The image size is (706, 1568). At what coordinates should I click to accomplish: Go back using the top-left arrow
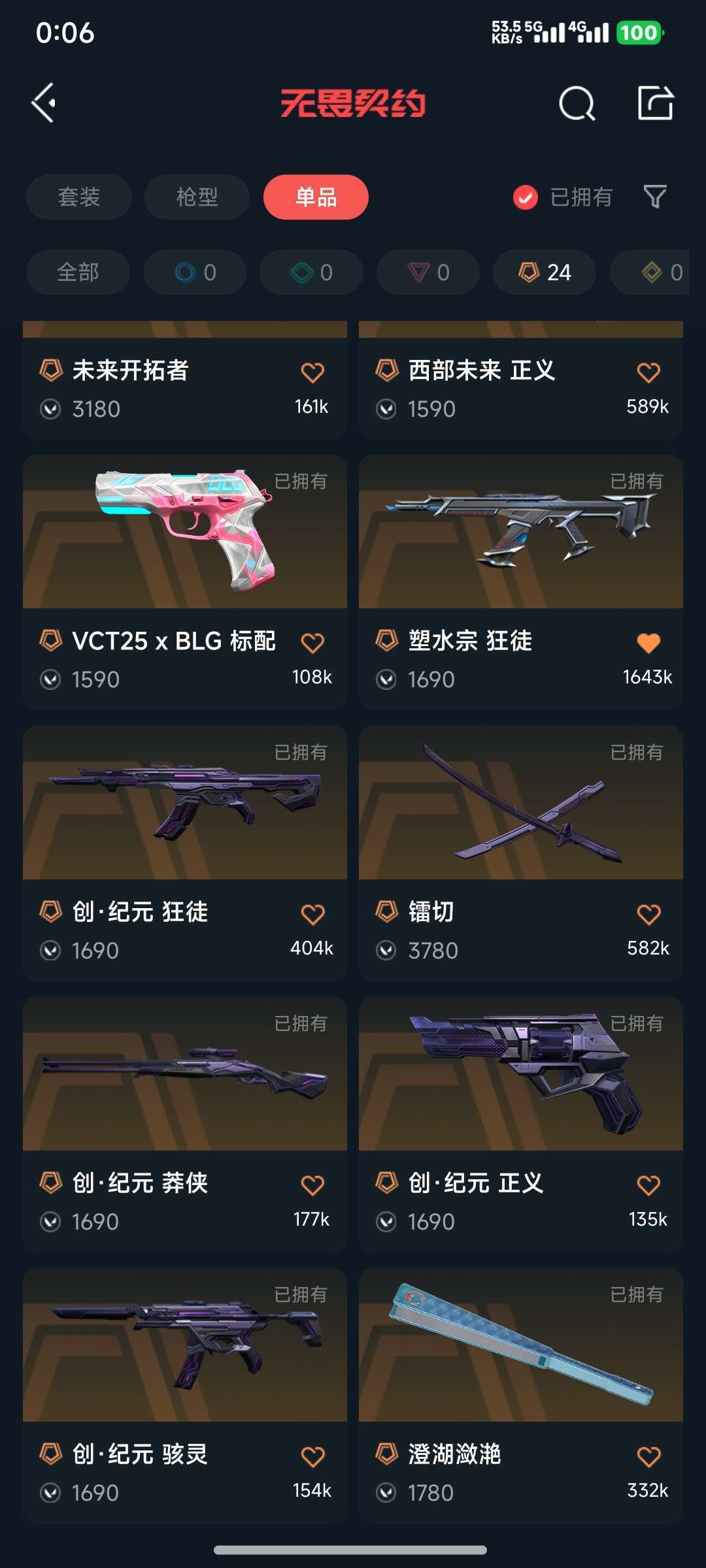pos(44,103)
